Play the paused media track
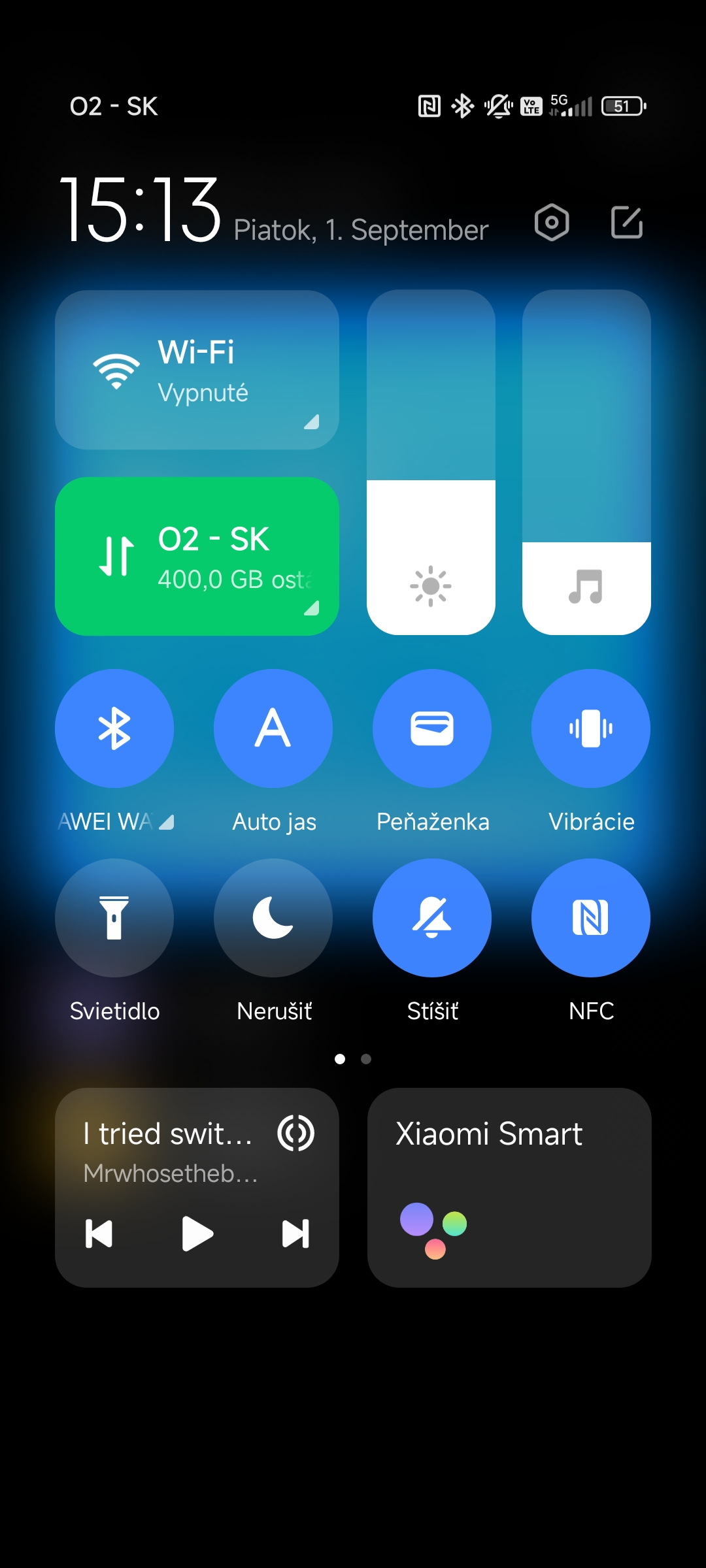 click(197, 1233)
